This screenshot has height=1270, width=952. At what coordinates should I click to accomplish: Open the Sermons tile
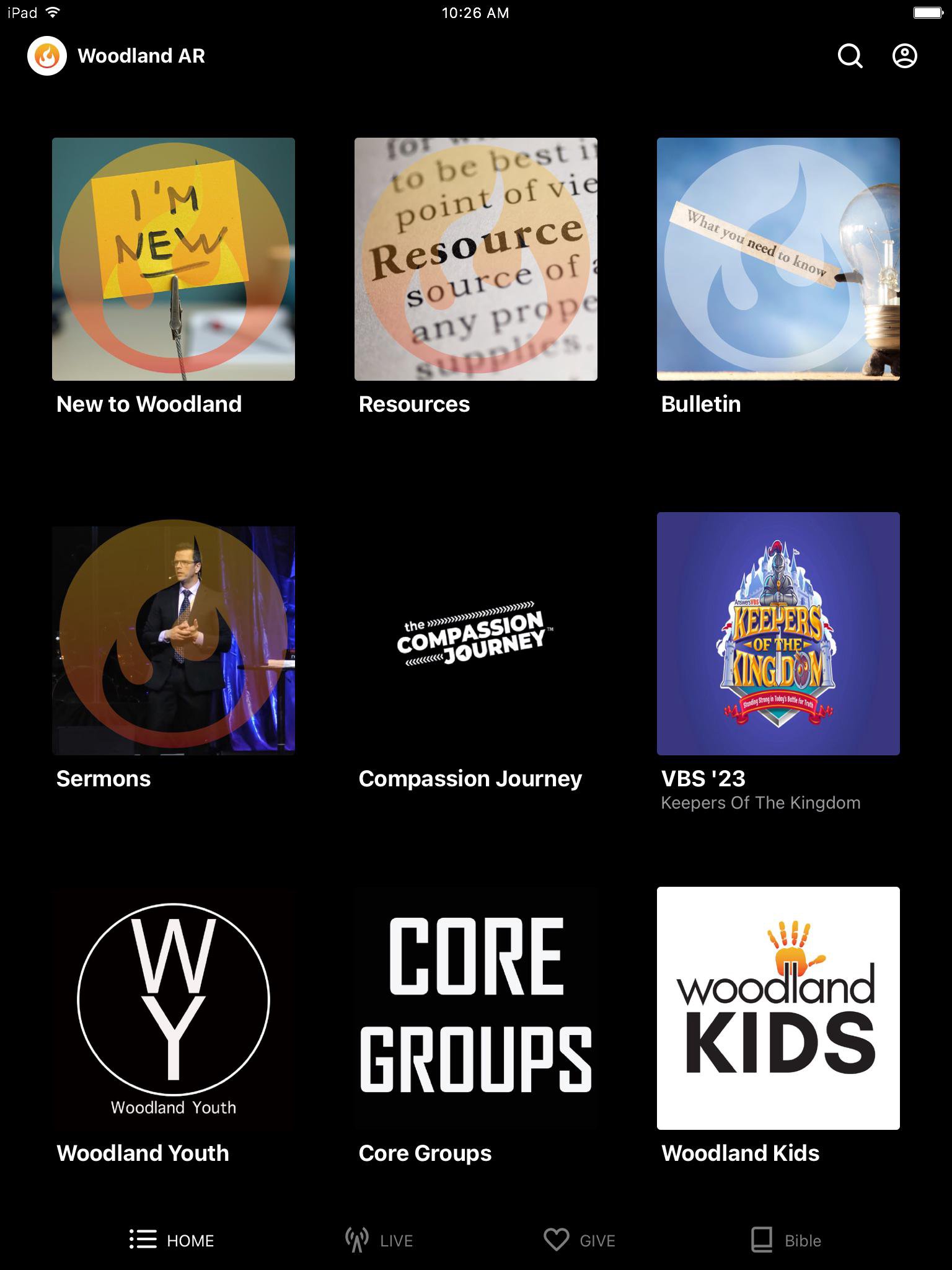tap(174, 639)
